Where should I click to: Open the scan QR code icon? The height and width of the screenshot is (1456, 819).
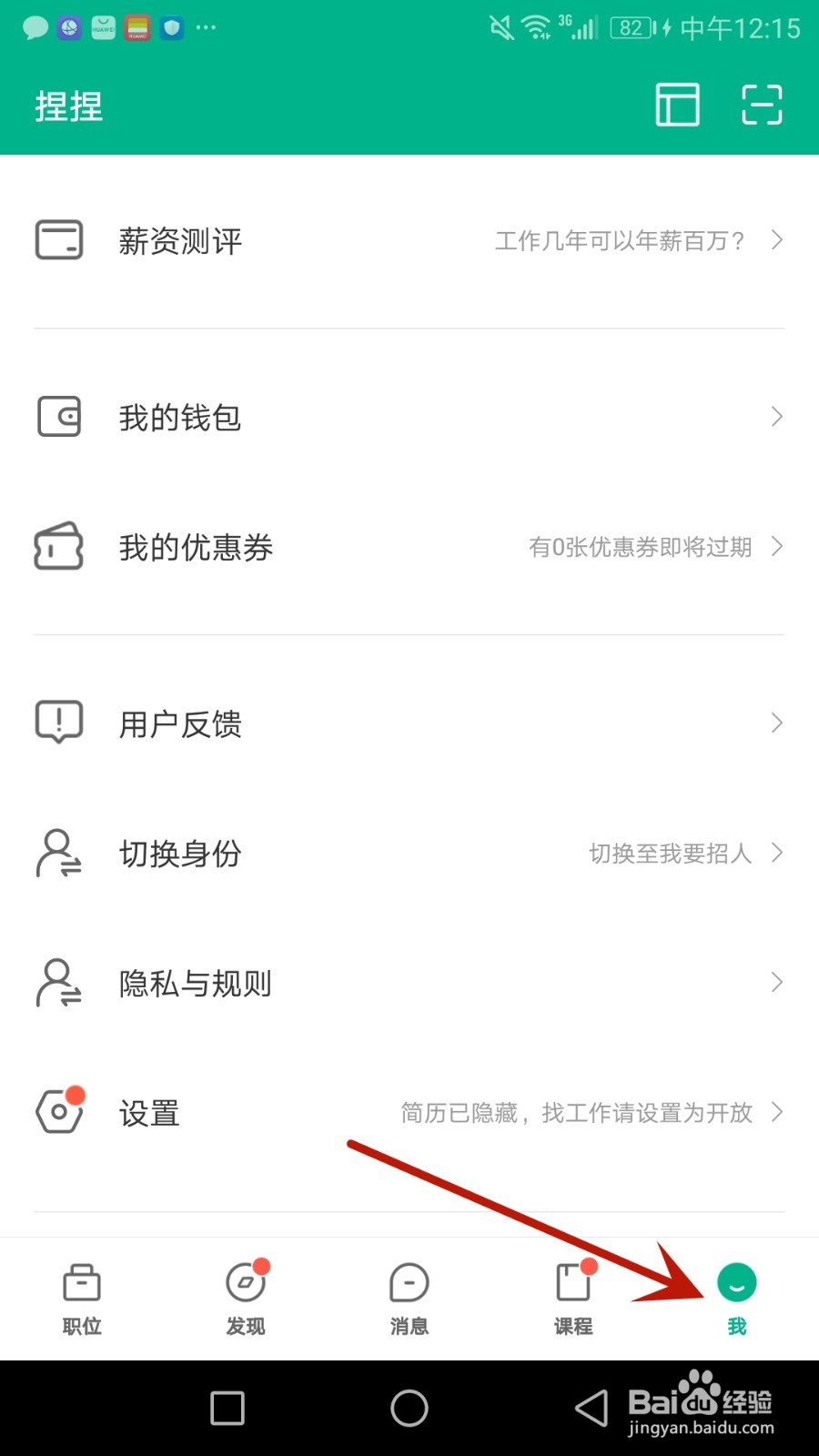point(762,104)
